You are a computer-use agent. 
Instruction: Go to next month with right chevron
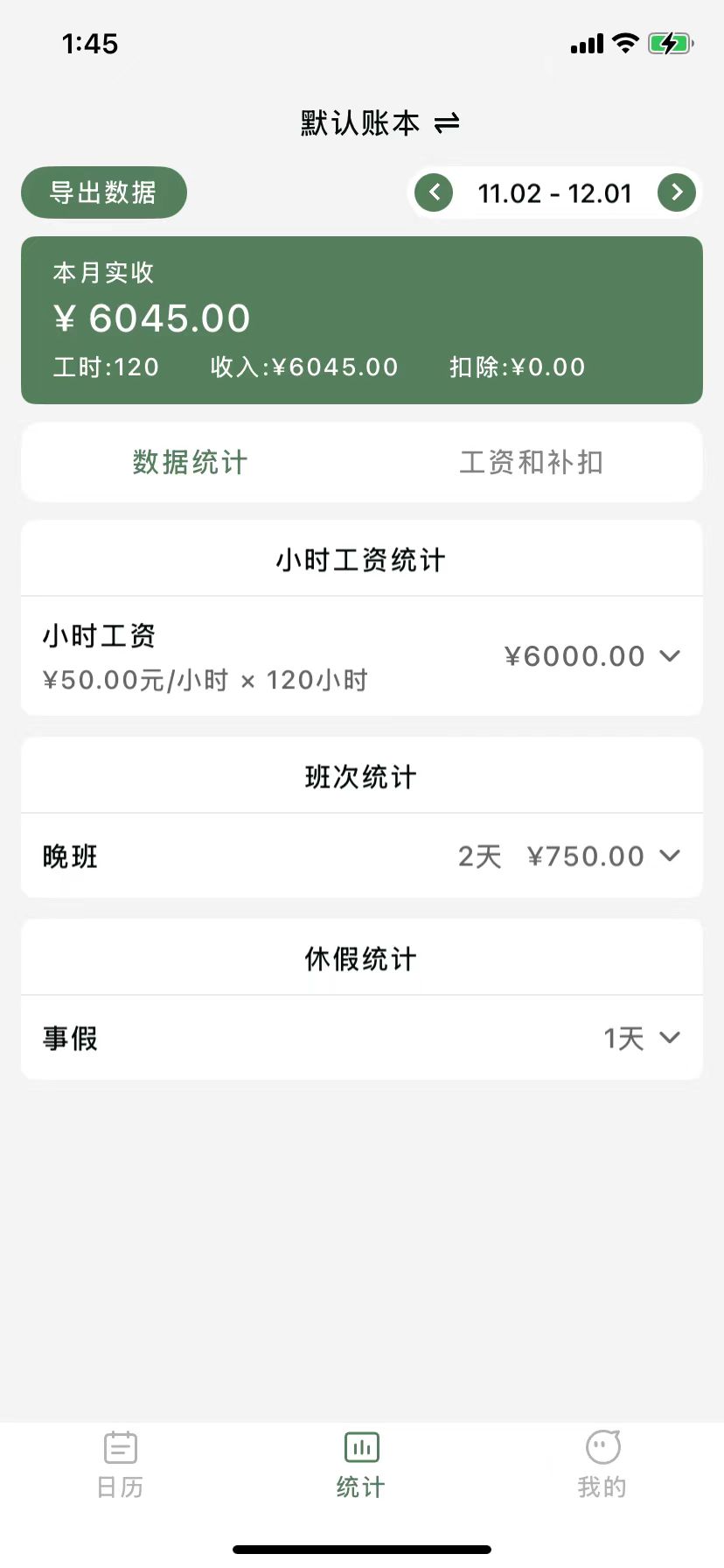tap(676, 192)
